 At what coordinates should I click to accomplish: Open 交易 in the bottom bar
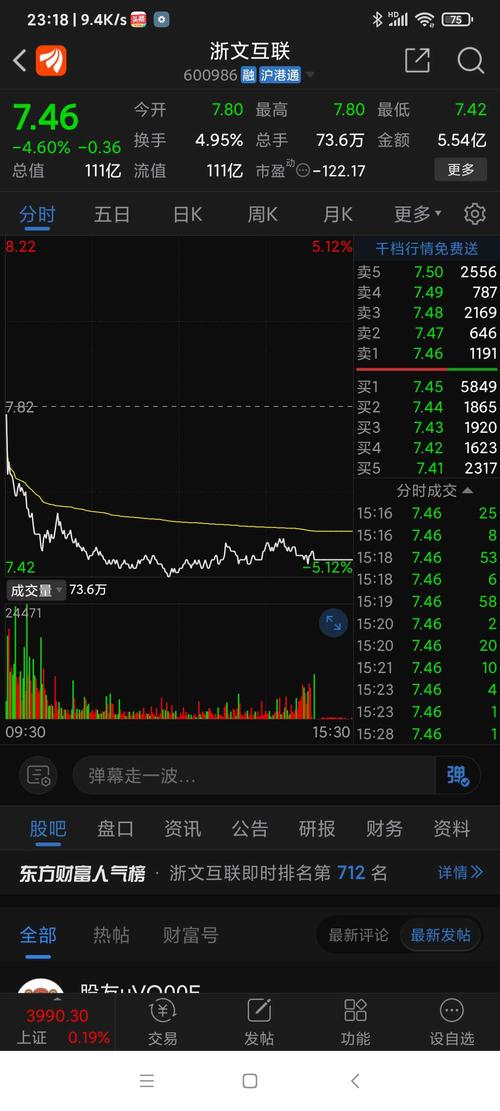163,1022
